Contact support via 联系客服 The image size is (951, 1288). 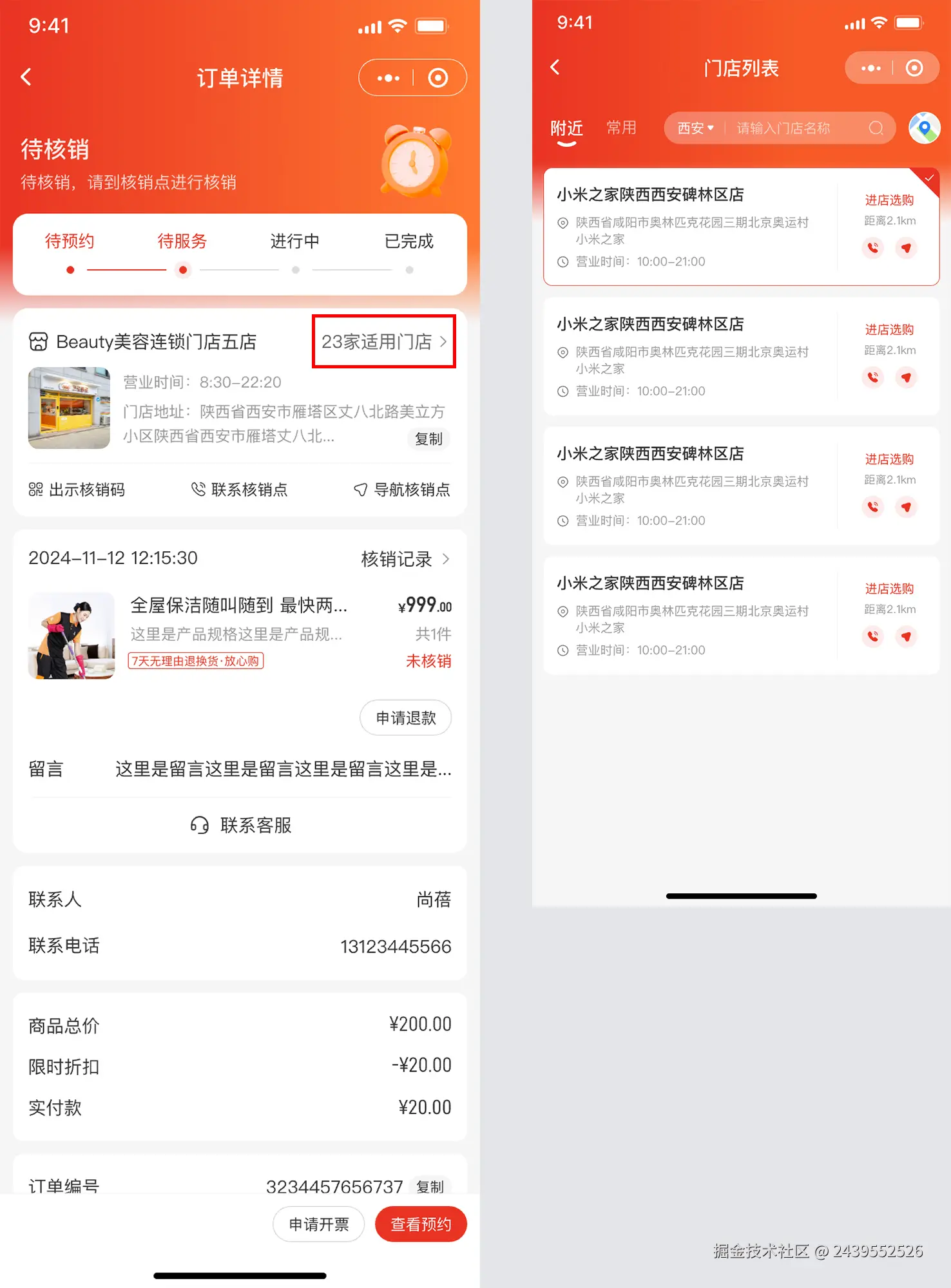coord(241,825)
